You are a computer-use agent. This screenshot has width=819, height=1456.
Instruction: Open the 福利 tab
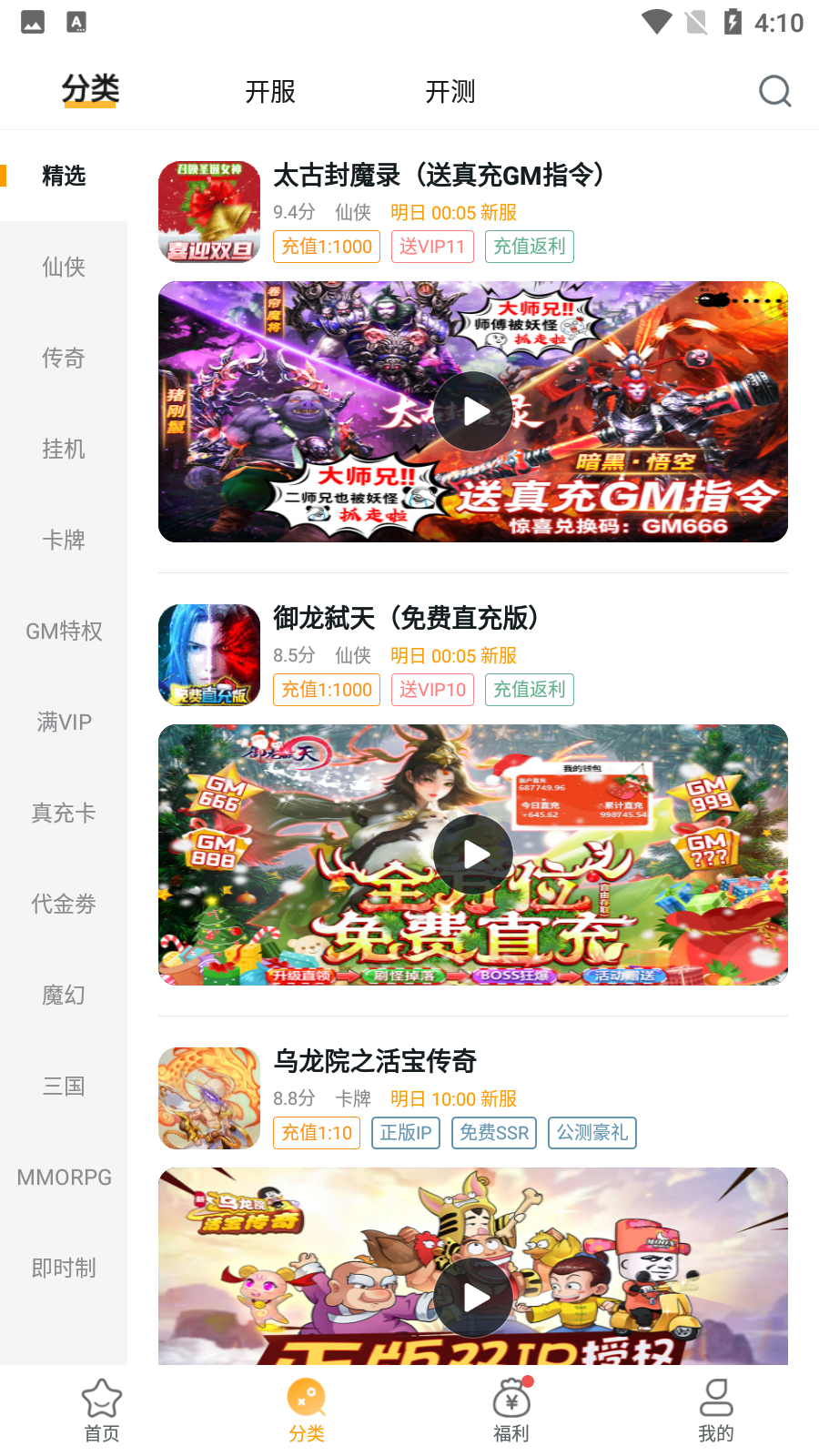[x=511, y=1410]
